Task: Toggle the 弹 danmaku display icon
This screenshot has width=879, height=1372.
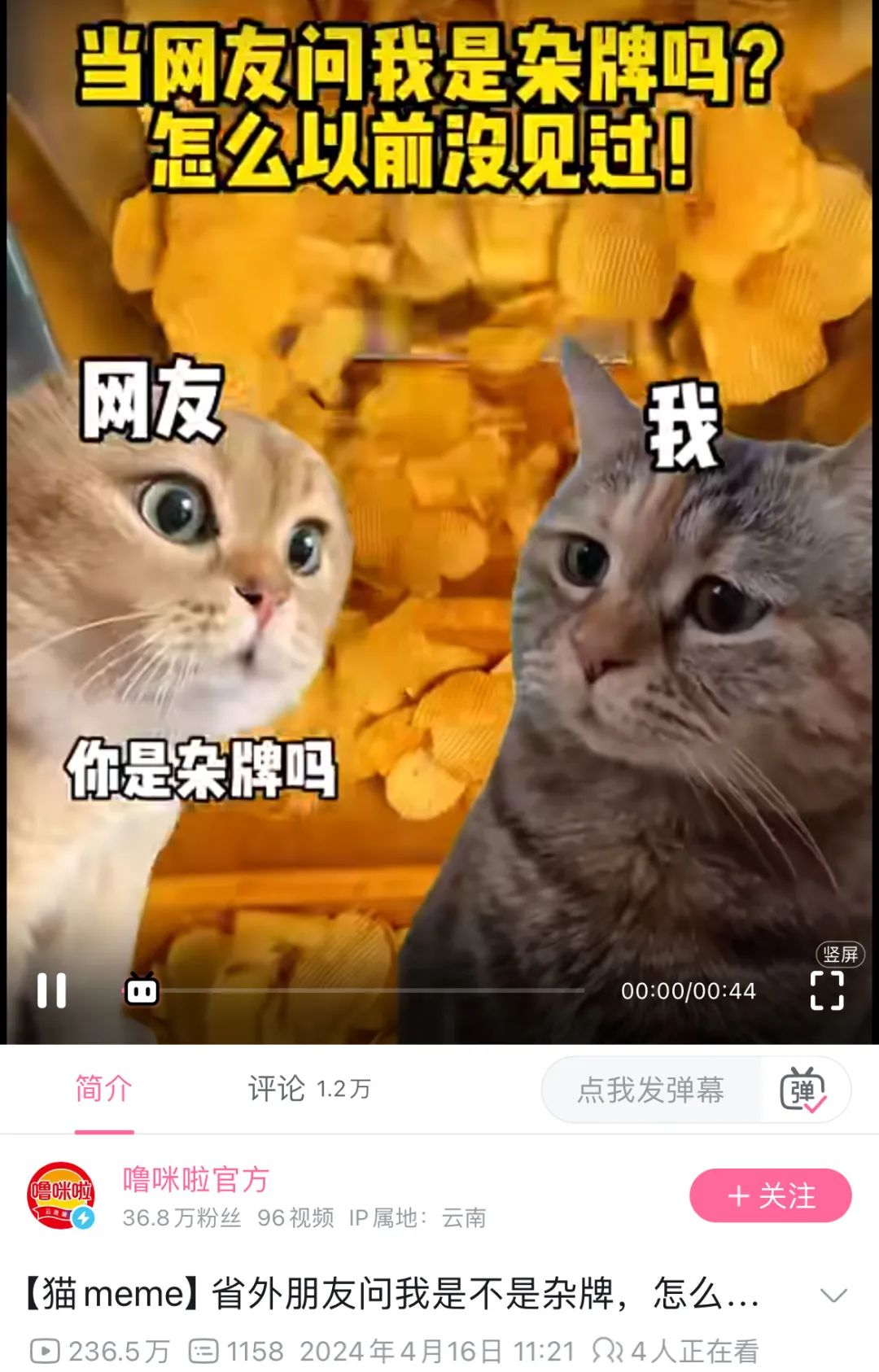Action: tap(803, 1090)
